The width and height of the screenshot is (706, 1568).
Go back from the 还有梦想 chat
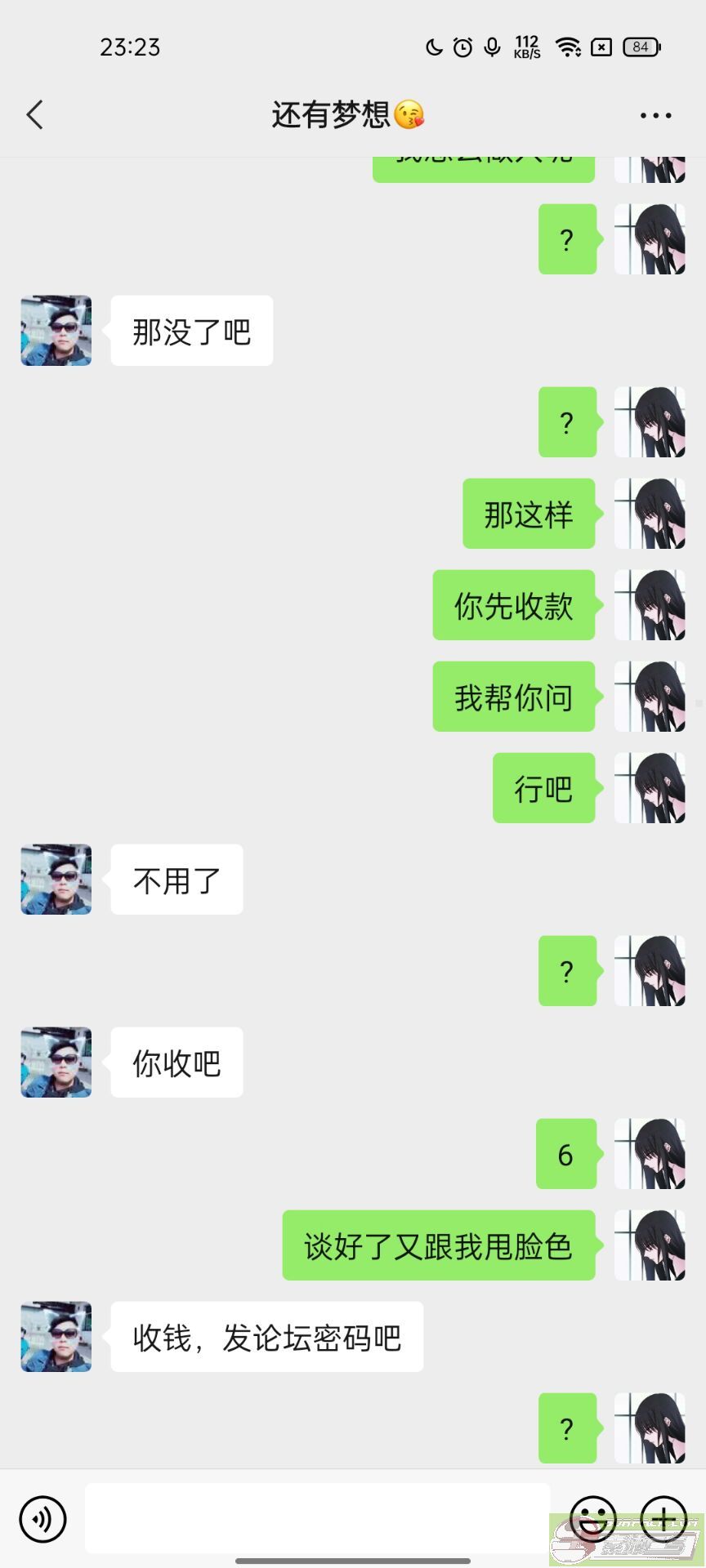34,115
